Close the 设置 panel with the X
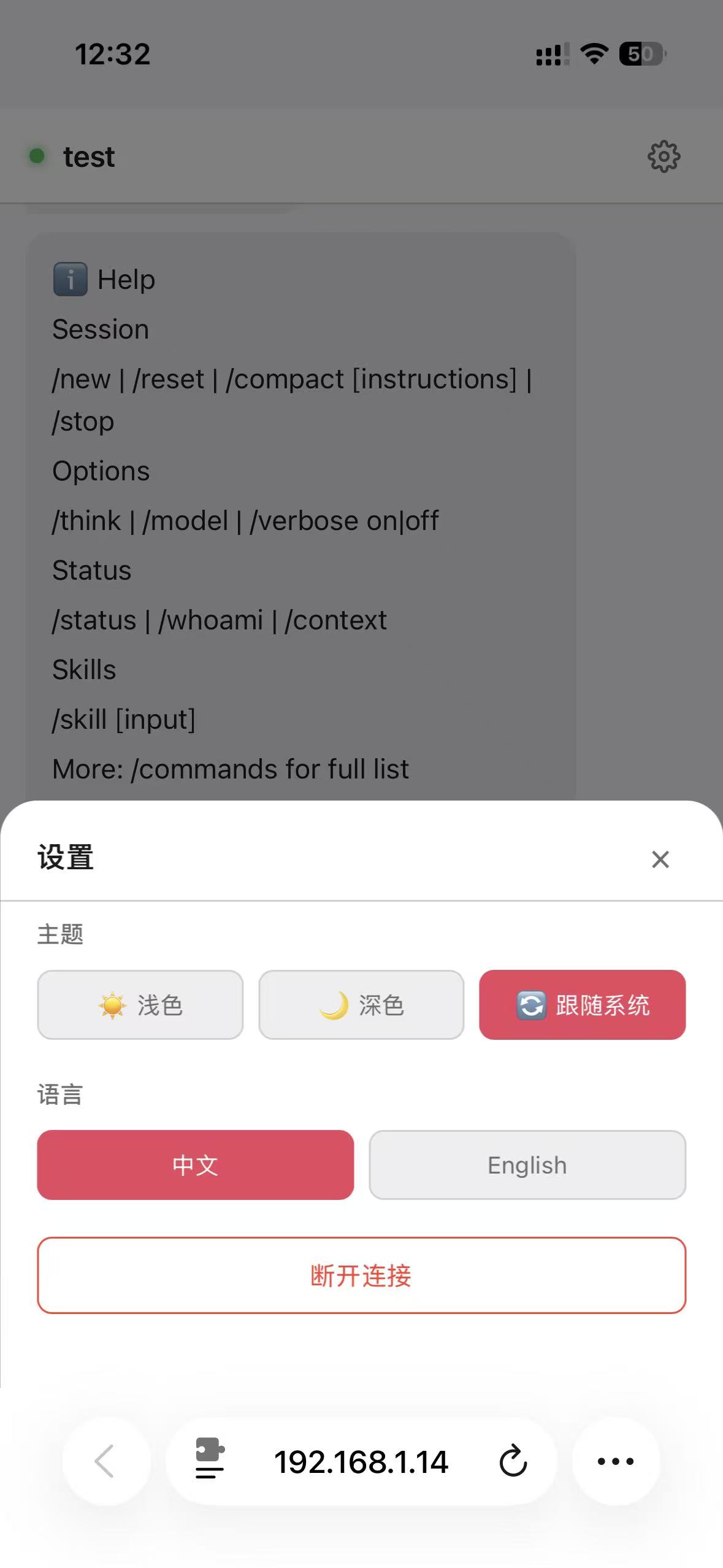The height and width of the screenshot is (1568, 723). pos(660,859)
